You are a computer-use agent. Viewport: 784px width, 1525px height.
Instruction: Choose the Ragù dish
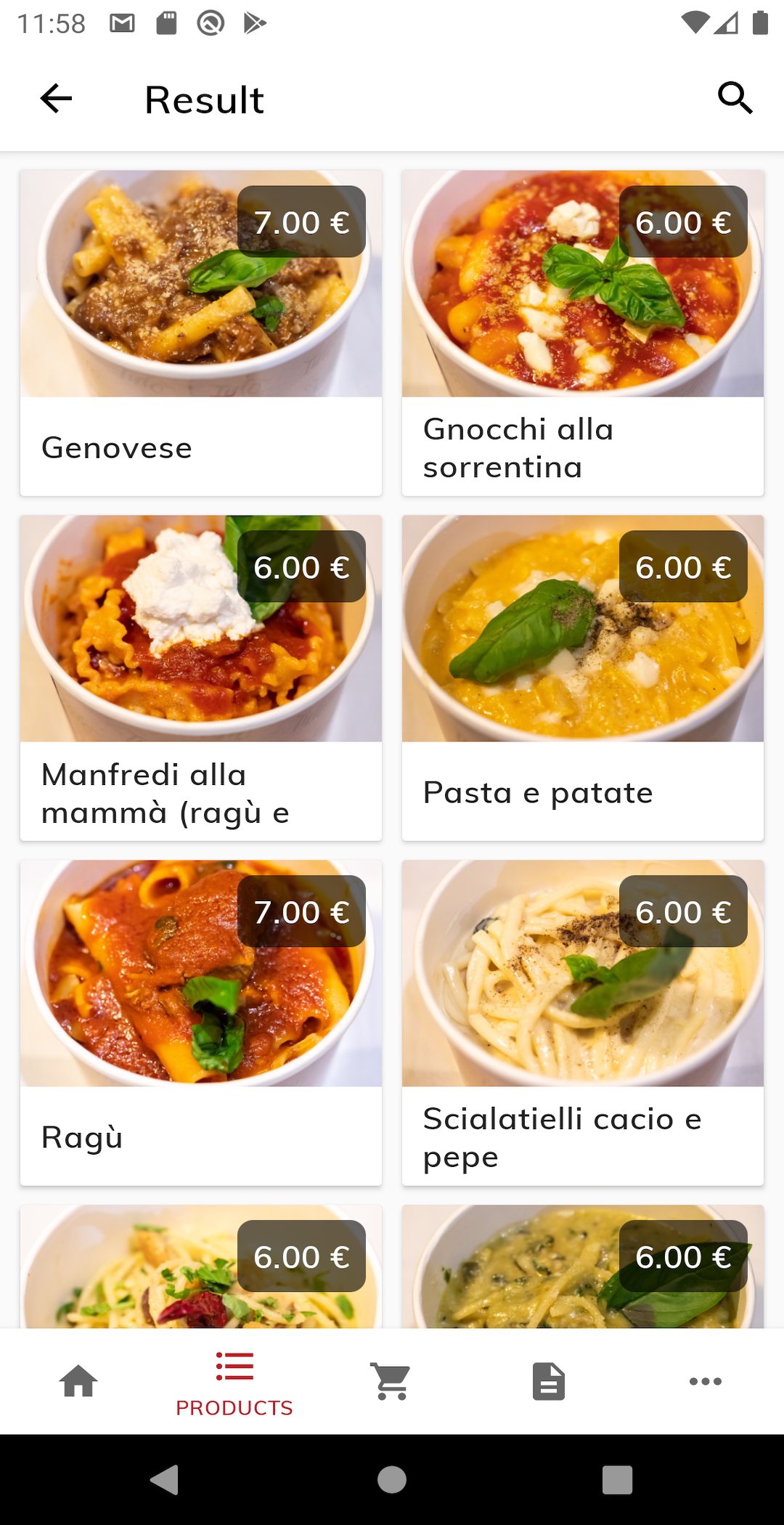[x=201, y=1023]
